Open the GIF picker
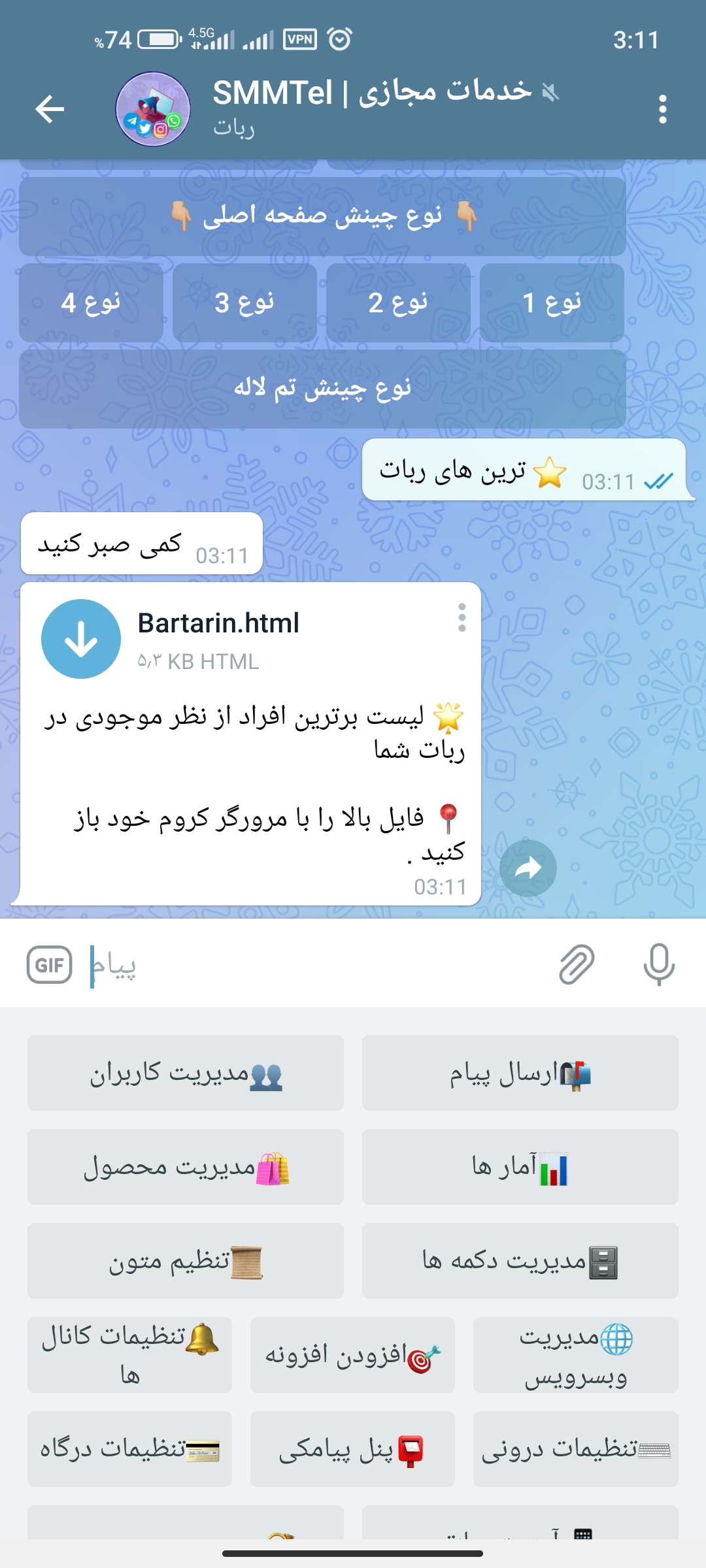Screen dimensions: 706x1568 tap(49, 965)
